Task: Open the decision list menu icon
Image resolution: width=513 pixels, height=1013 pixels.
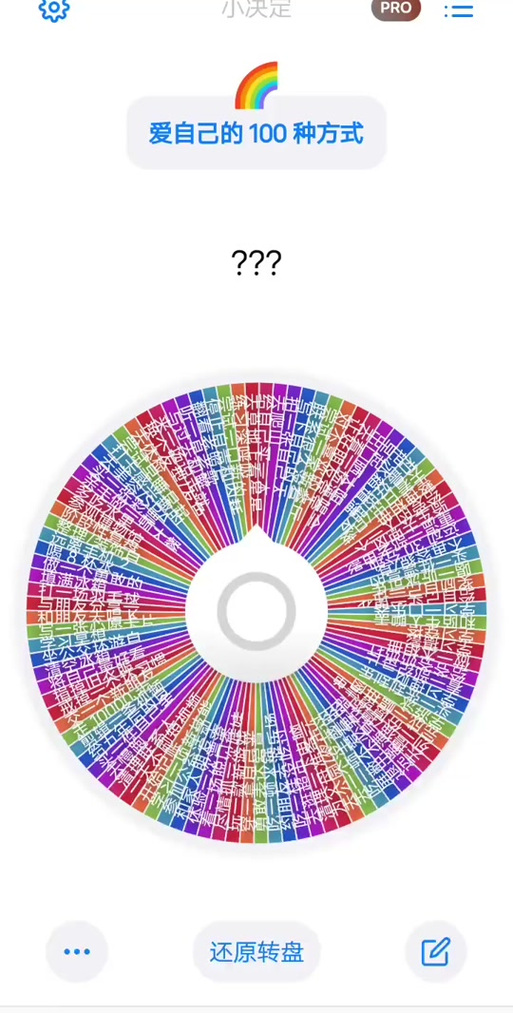Action: (459, 10)
